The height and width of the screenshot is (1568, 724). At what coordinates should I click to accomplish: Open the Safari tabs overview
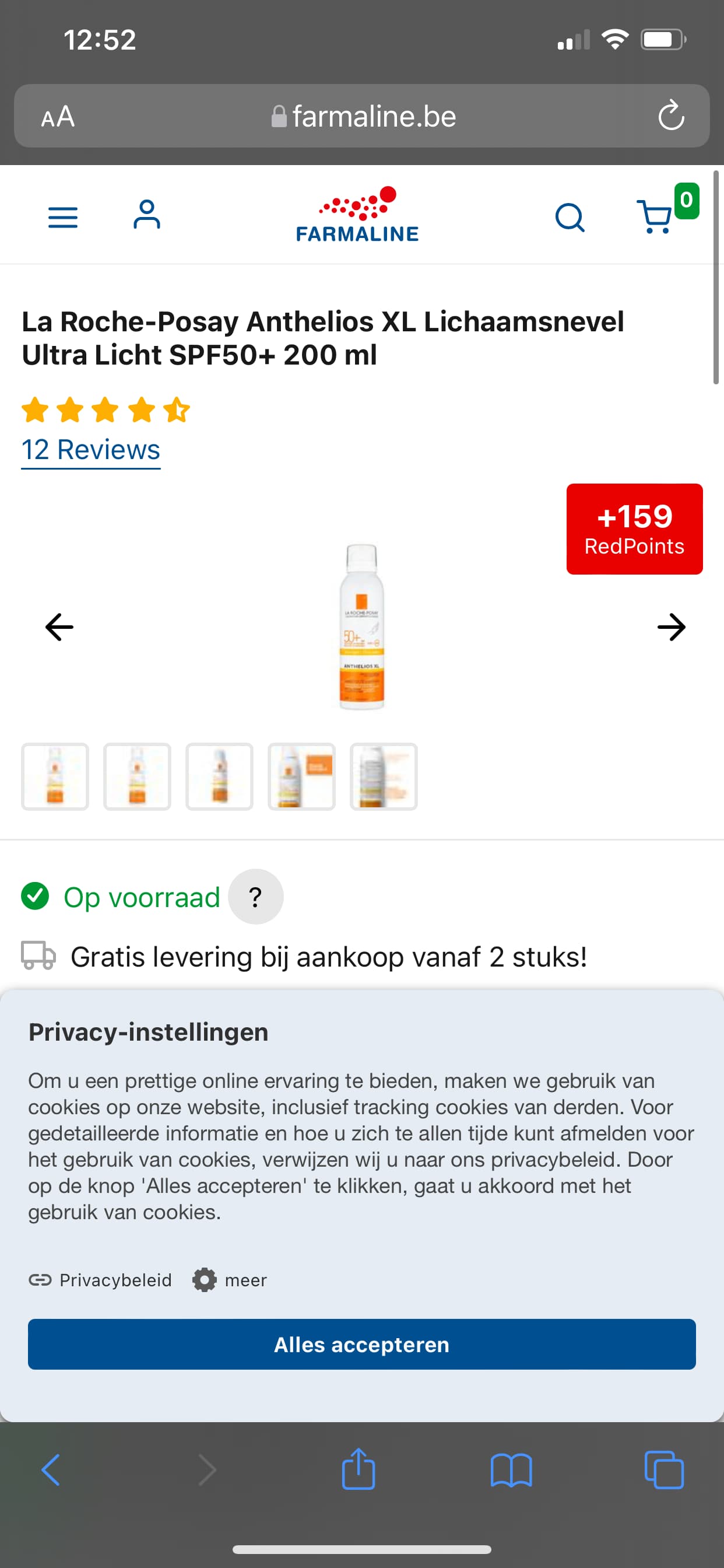(664, 1470)
